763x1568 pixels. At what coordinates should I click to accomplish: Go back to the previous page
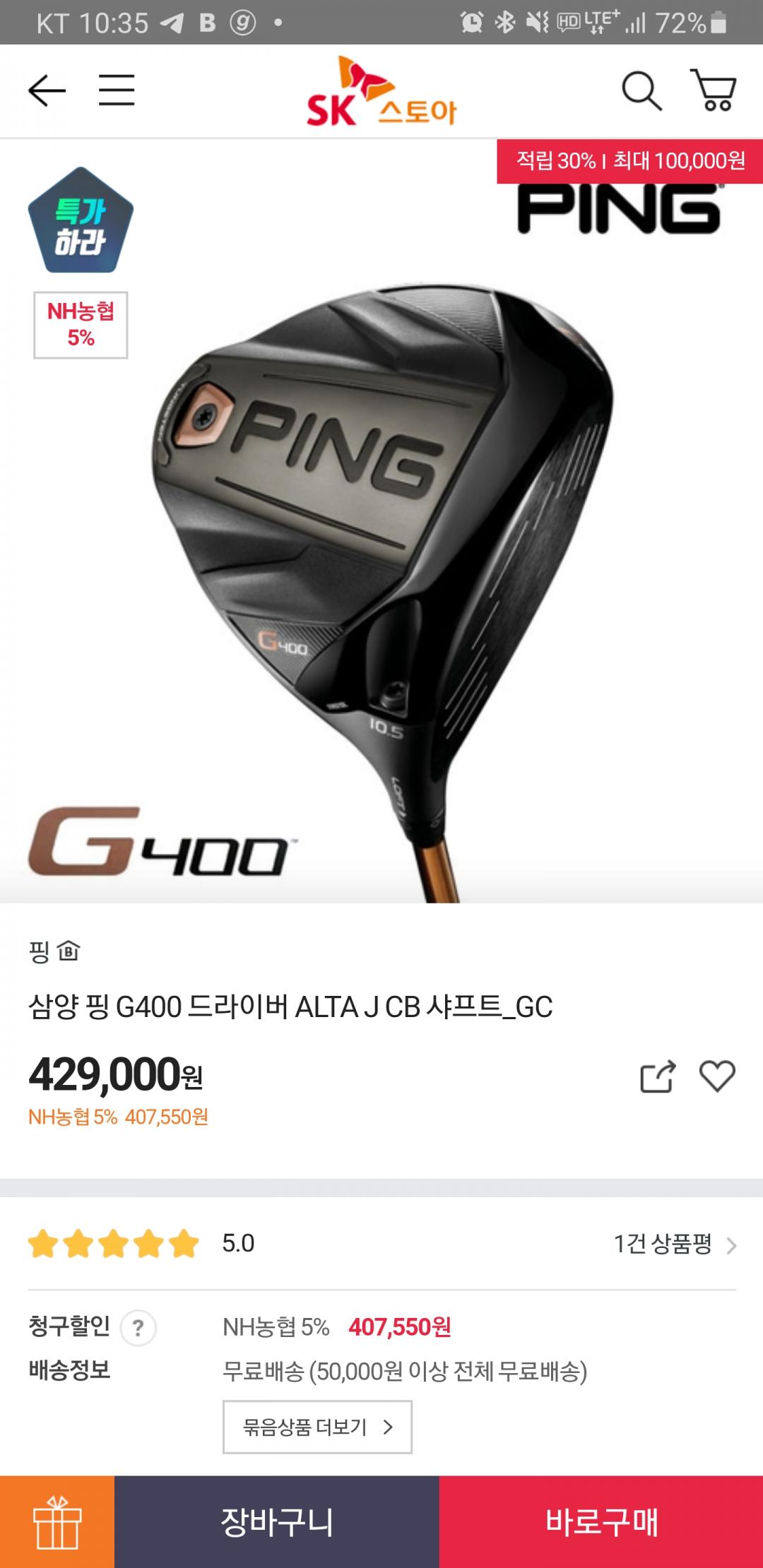pyautogui.click(x=47, y=91)
